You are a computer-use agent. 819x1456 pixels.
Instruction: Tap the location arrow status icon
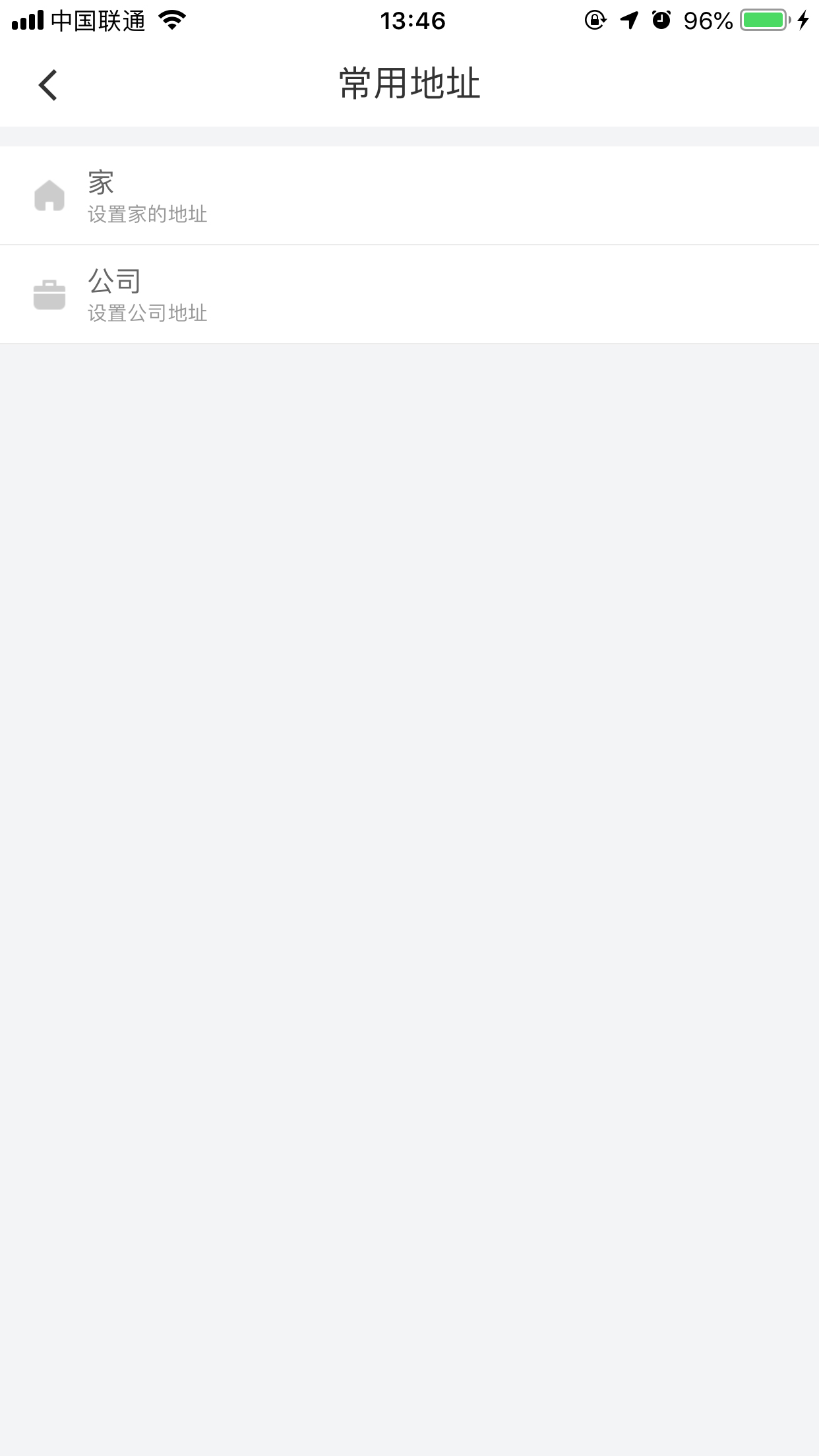[x=628, y=20]
